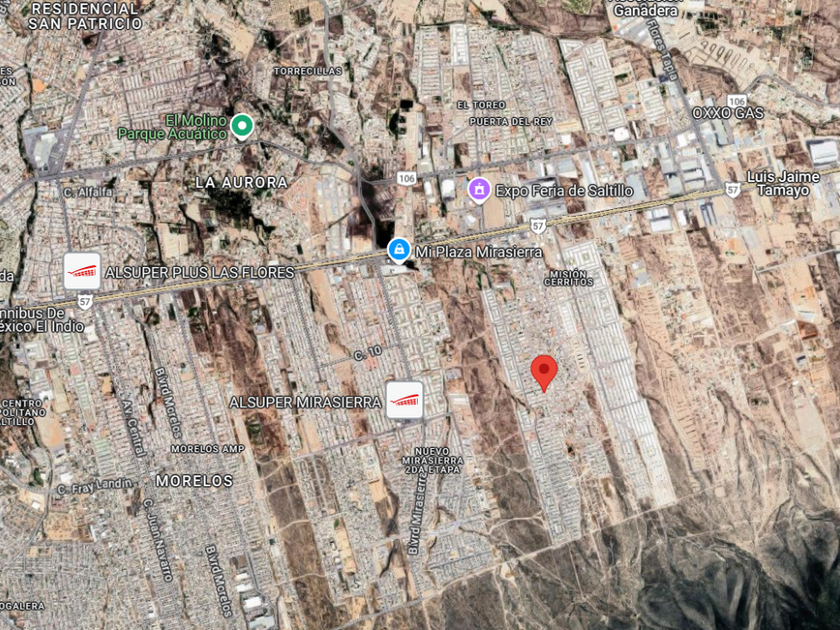Open Mi Plaza Mirasierra shopping marker

click(x=399, y=251)
